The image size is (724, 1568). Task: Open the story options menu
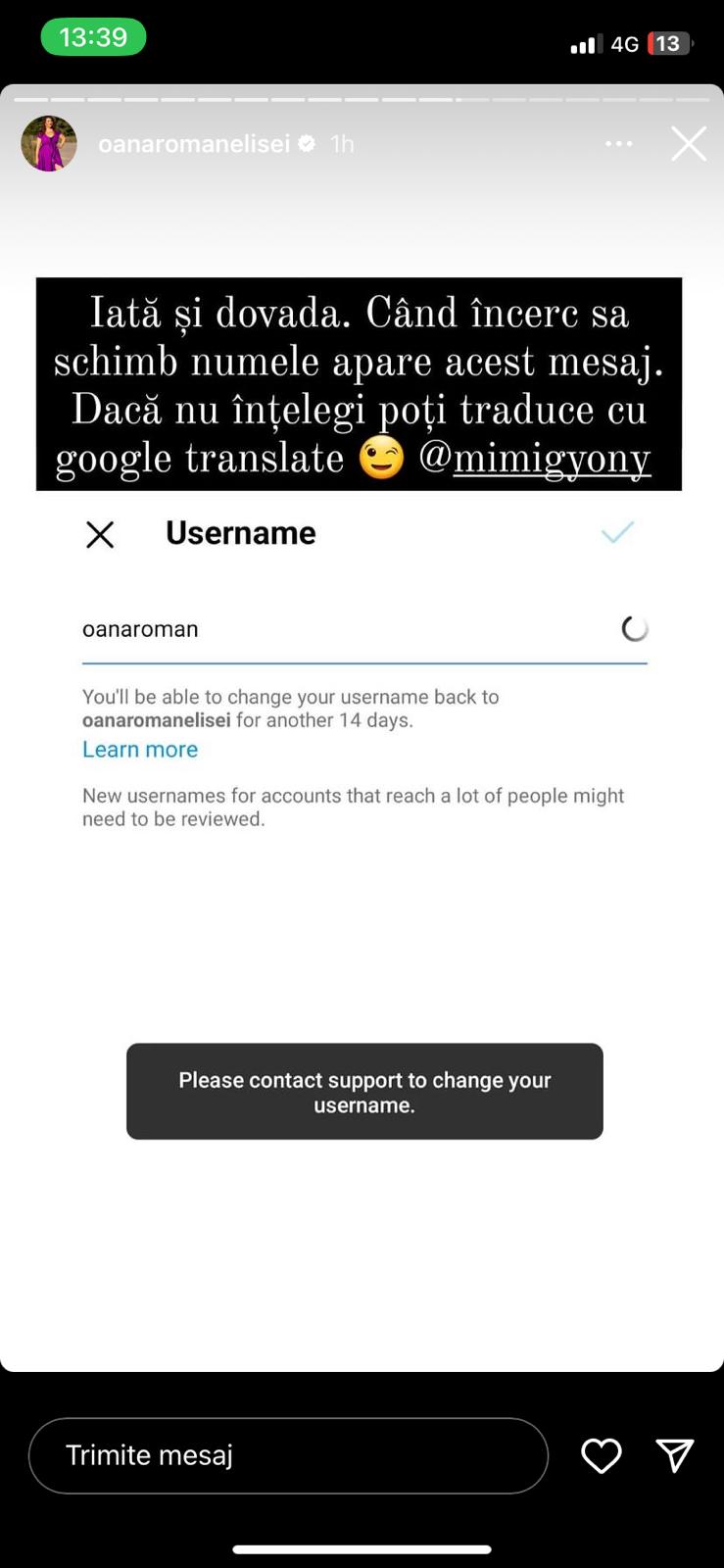(x=618, y=144)
